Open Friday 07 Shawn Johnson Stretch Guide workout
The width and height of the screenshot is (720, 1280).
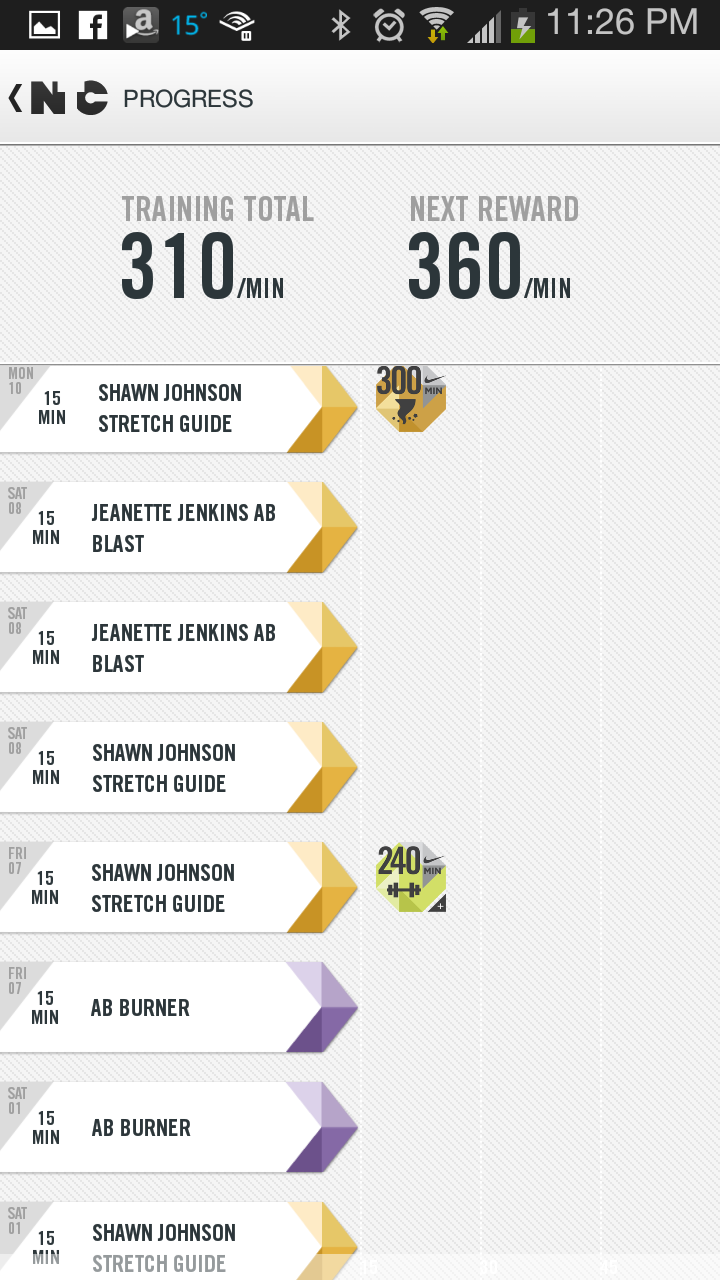[x=179, y=888]
